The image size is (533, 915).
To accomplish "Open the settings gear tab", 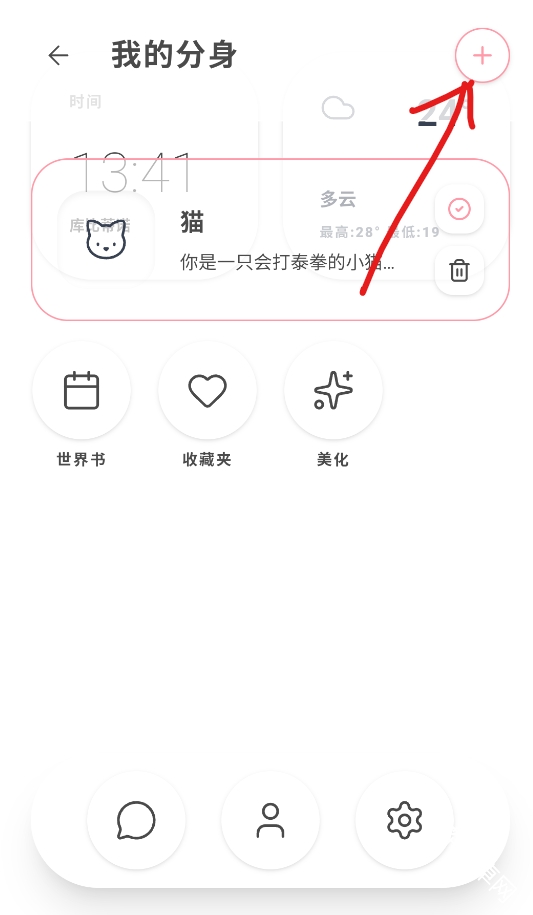I will tap(404, 820).
